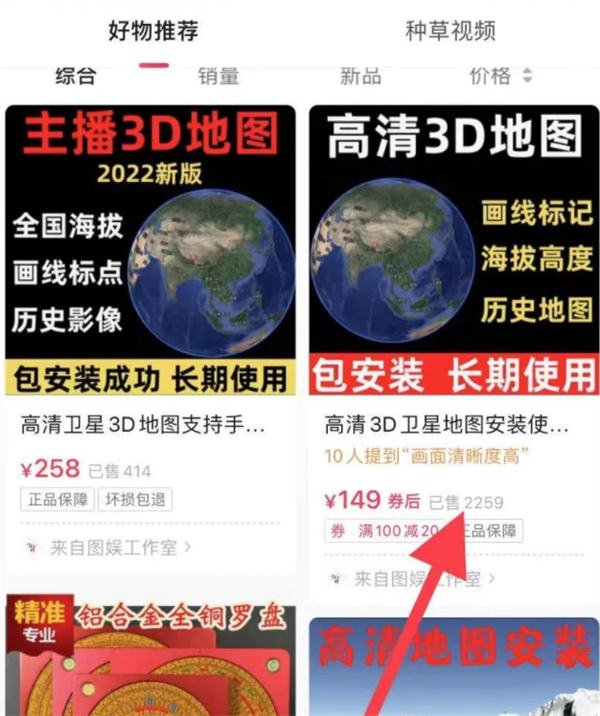Screen dimensions: 600x716
Task: Switch to the 好物推荐 tab
Action: click(152, 31)
